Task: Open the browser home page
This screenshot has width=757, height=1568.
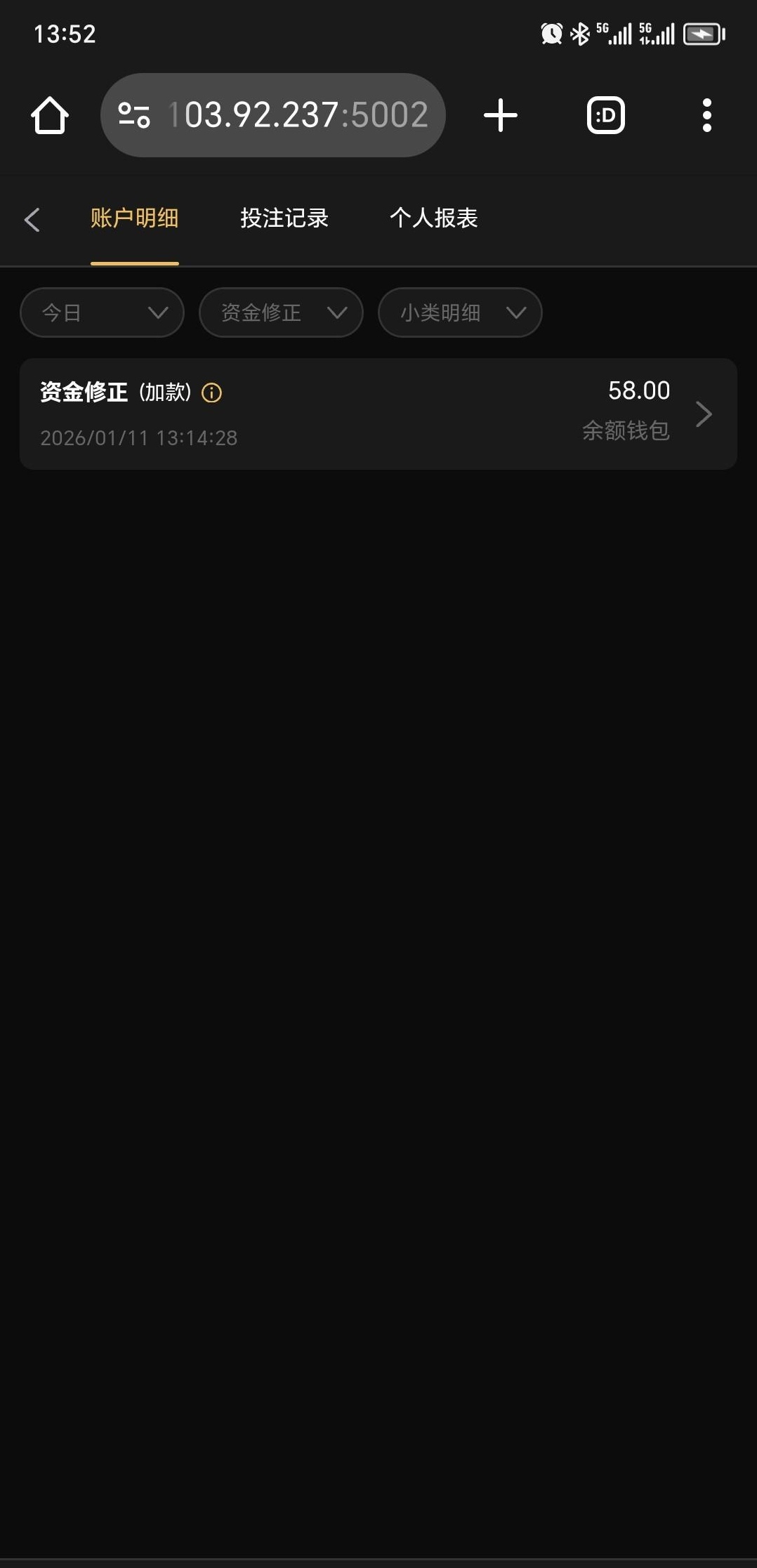Action: [50, 115]
